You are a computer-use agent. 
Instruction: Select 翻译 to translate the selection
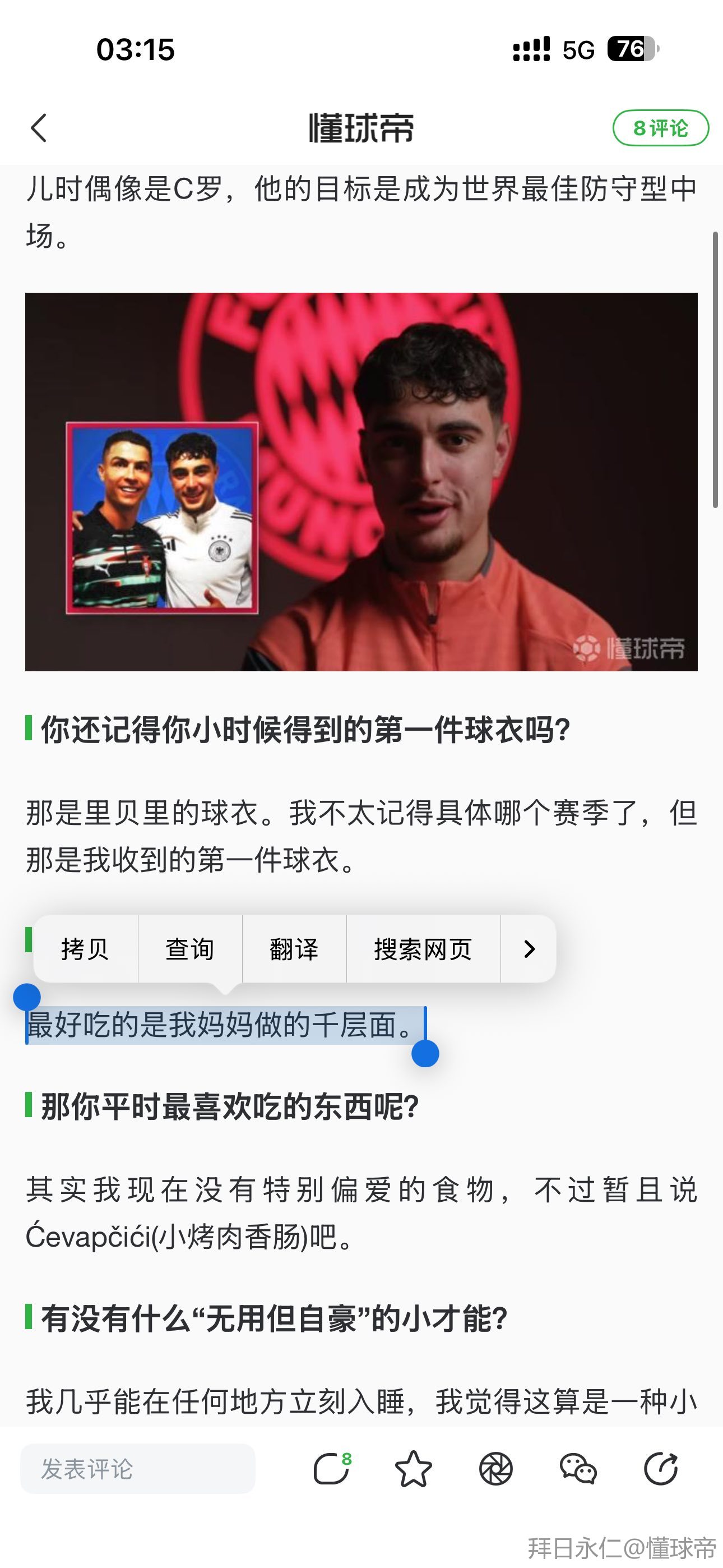[295, 949]
